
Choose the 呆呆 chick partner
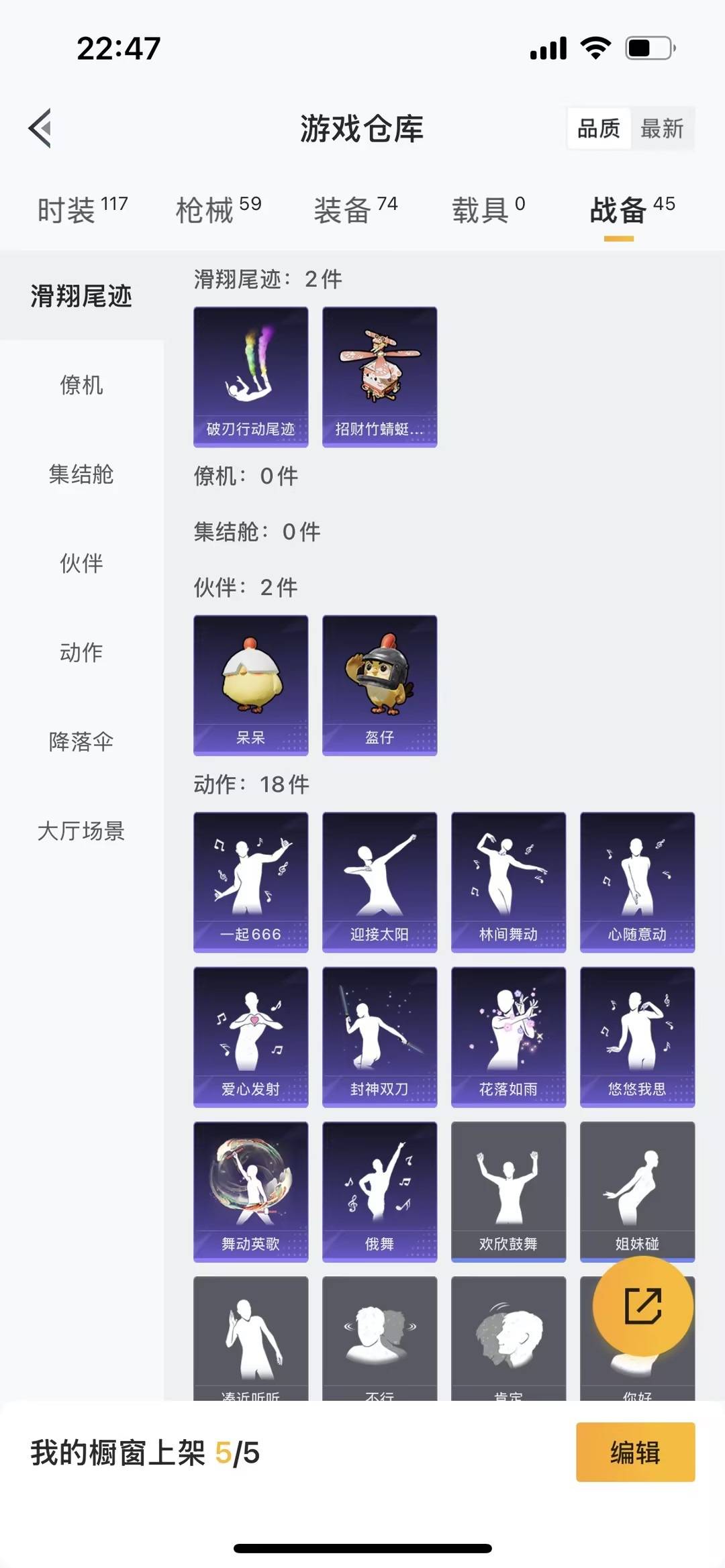point(250,684)
